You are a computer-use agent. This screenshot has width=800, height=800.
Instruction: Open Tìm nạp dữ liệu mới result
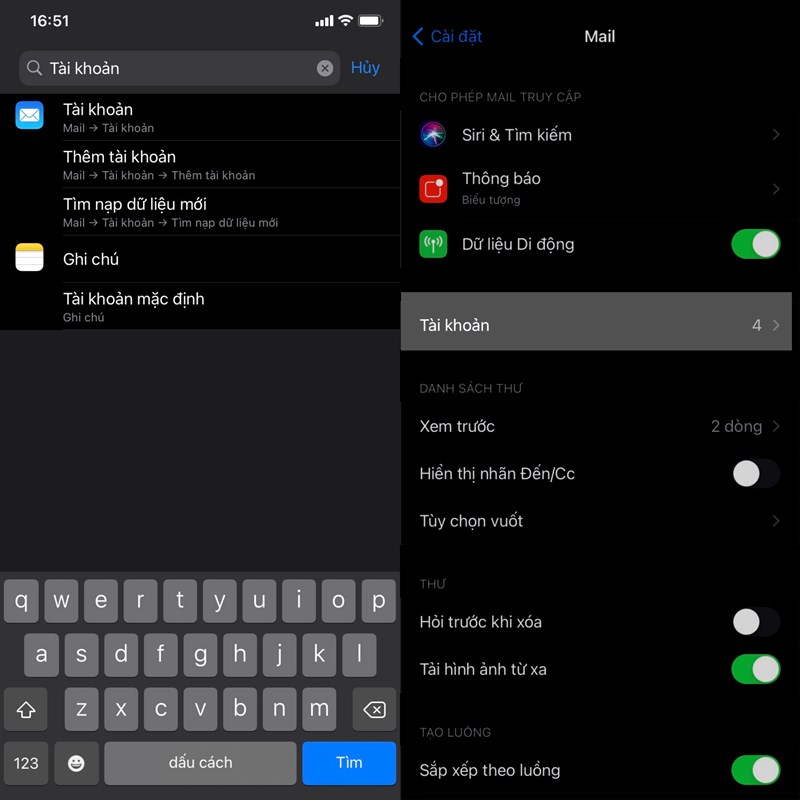point(200,211)
